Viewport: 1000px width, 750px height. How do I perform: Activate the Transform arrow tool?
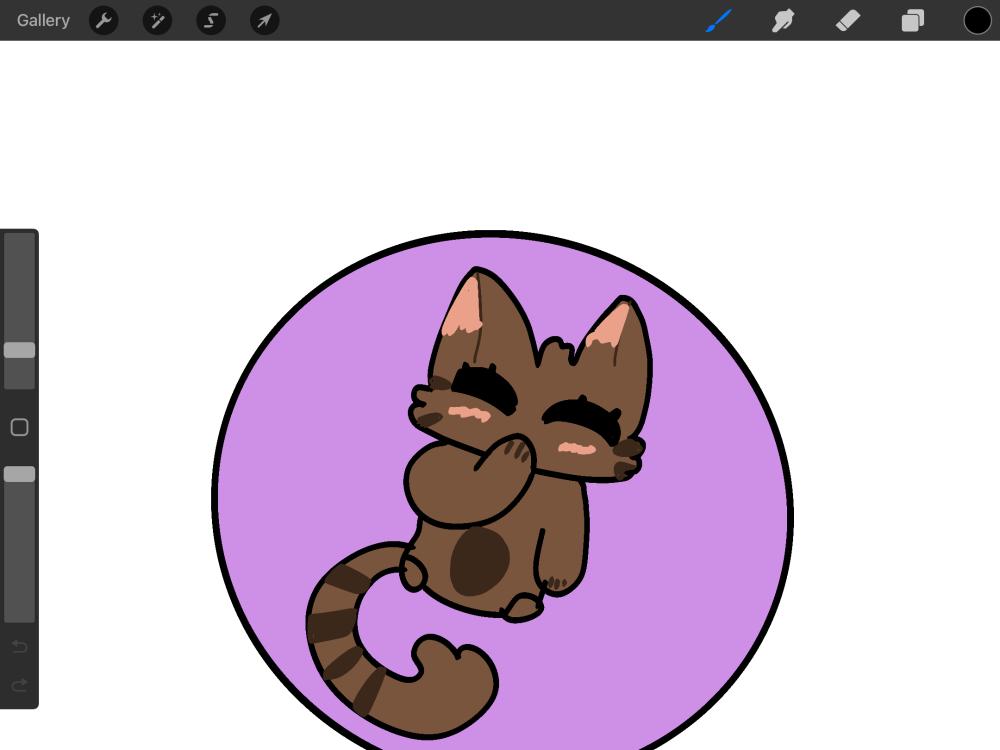[264, 20]
